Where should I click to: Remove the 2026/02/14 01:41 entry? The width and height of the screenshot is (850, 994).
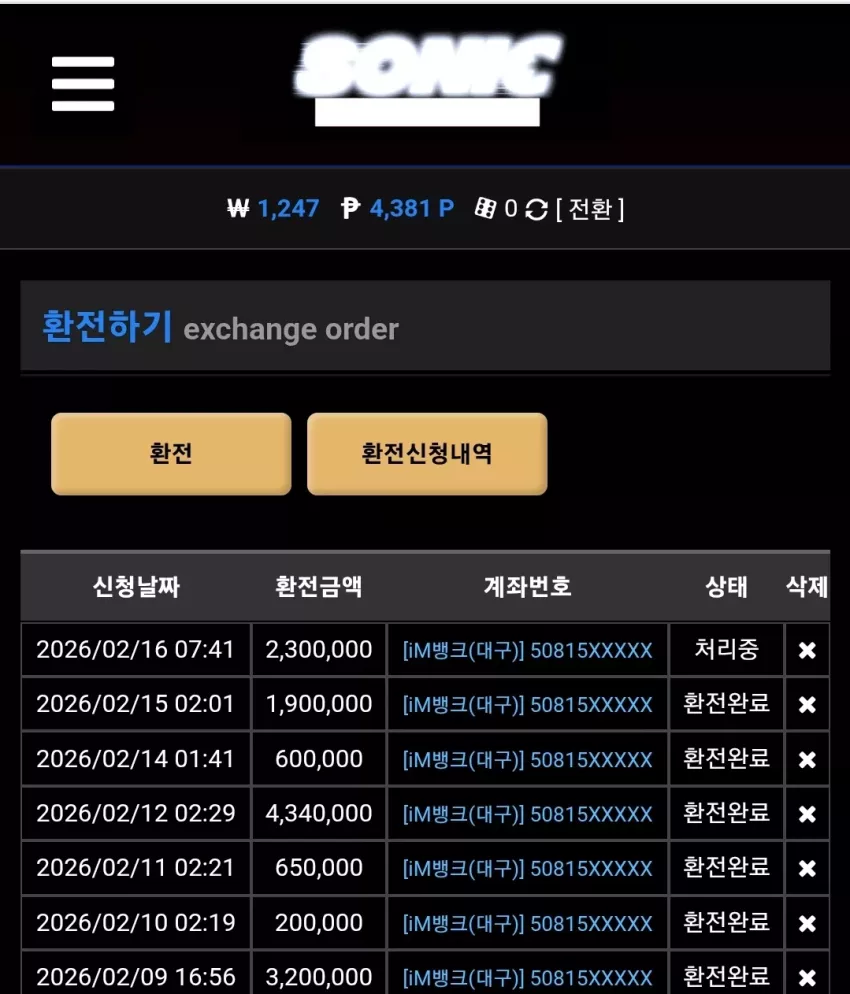click(807, 759)
